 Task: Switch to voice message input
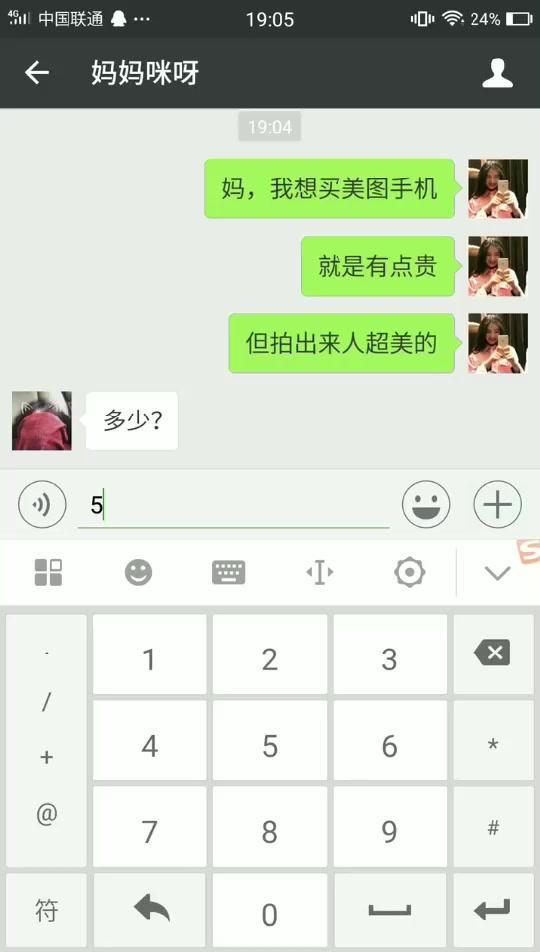pyautogui.click(x=42, y=504)
